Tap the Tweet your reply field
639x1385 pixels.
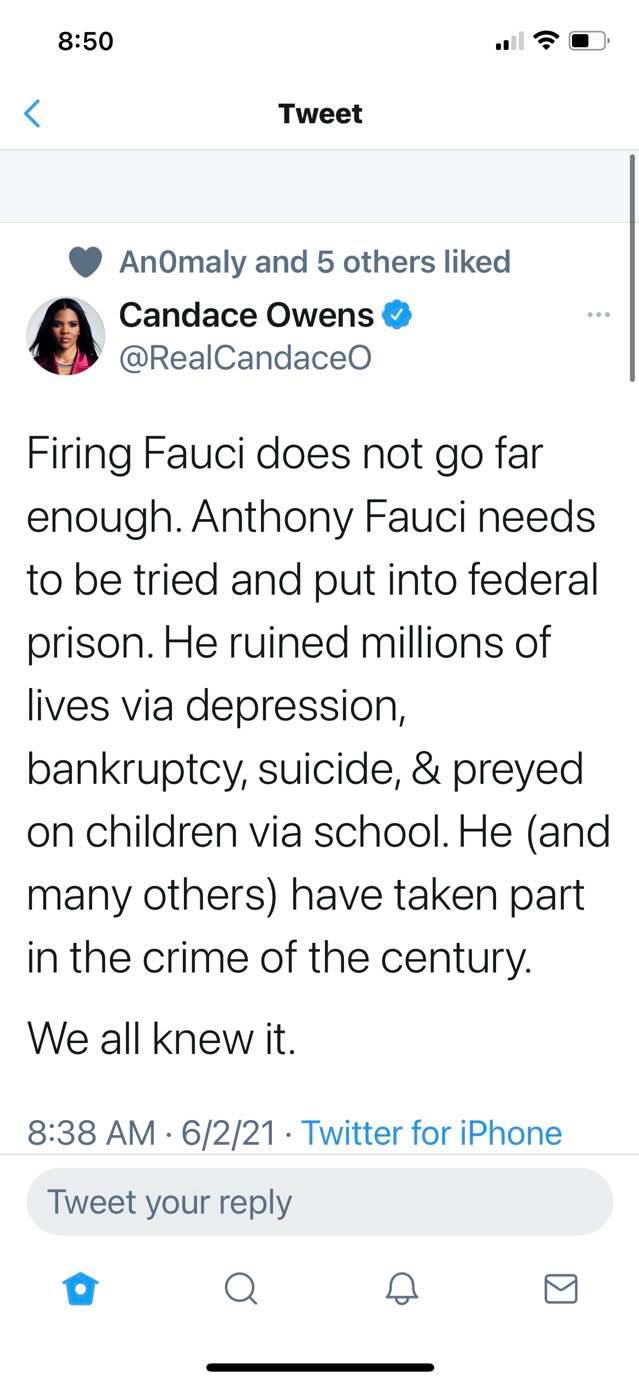tap(319, 1201)
